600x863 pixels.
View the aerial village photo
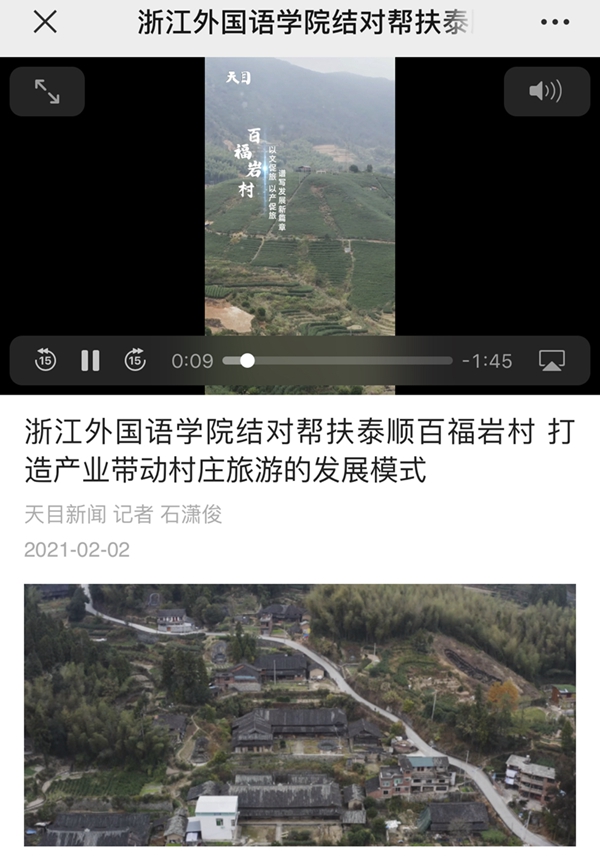(300, 715)
